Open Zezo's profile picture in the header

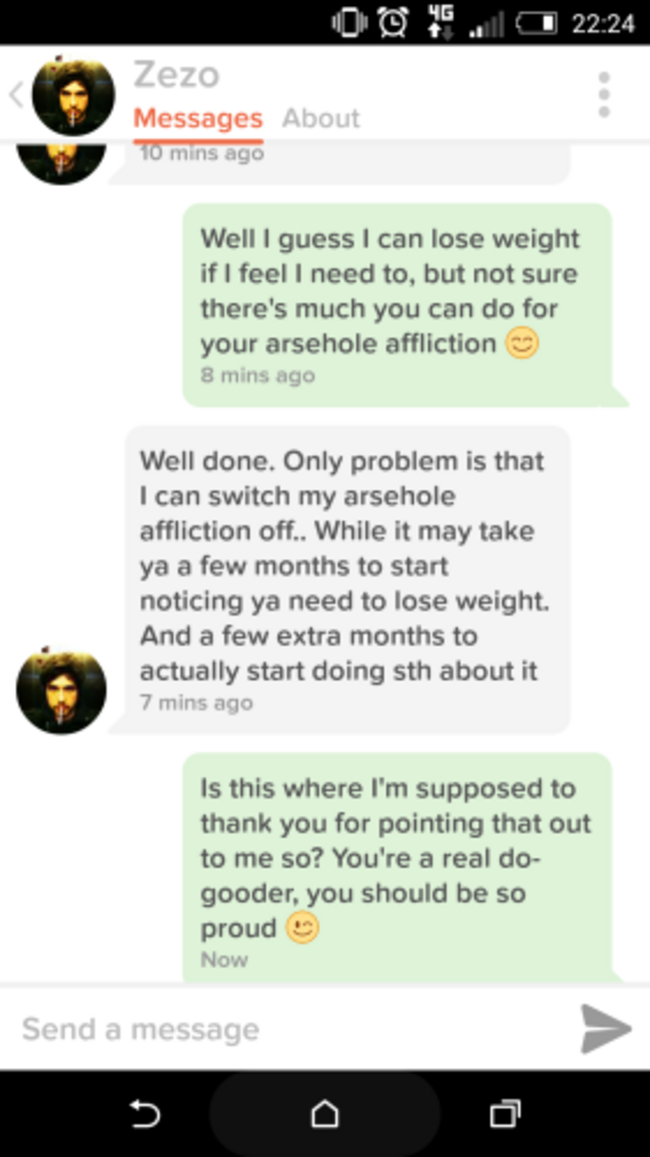point(73,94)
